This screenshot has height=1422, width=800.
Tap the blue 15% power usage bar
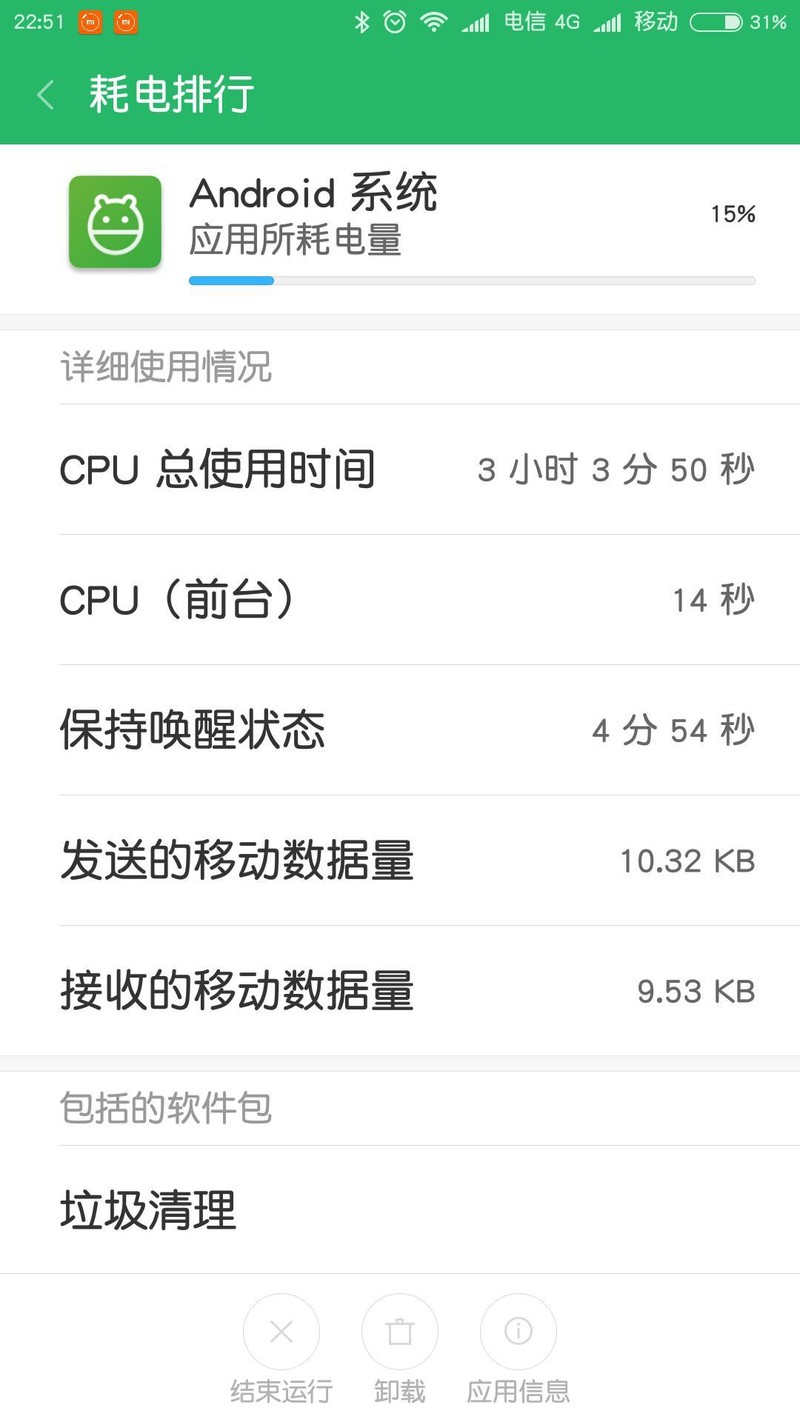[232, 281]
